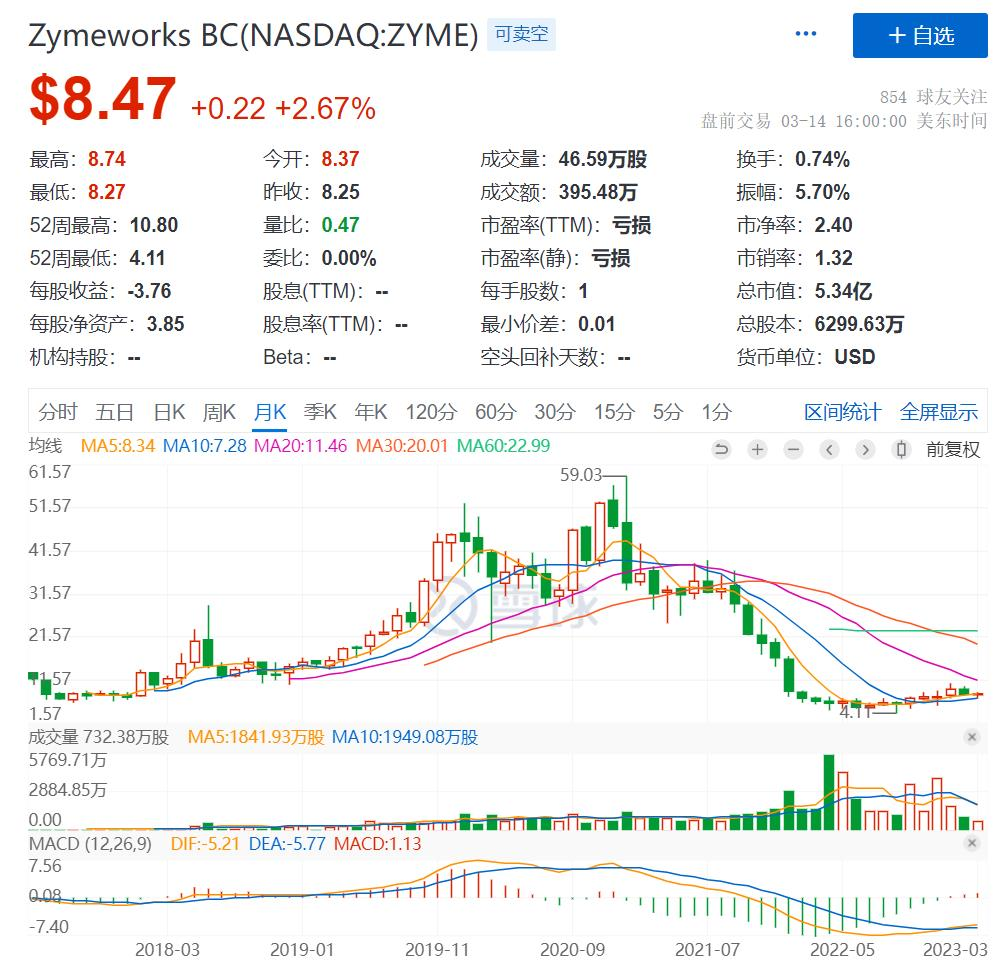Screen dimensions: 1002x972
Task: Select the 周K chart tab
Action: (x=219, y=412)
